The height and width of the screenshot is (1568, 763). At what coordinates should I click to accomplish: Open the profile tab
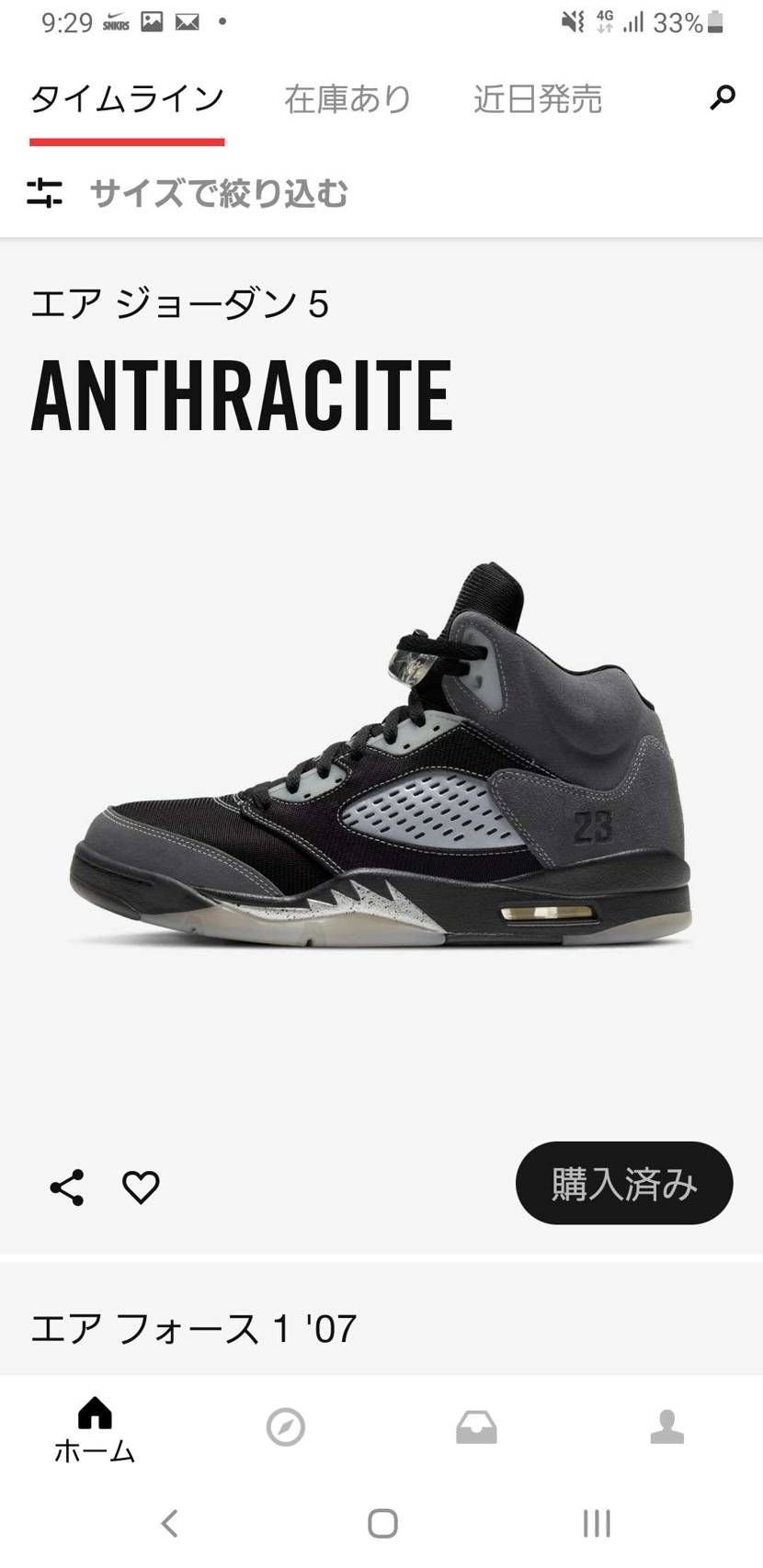pos(666,1427)
